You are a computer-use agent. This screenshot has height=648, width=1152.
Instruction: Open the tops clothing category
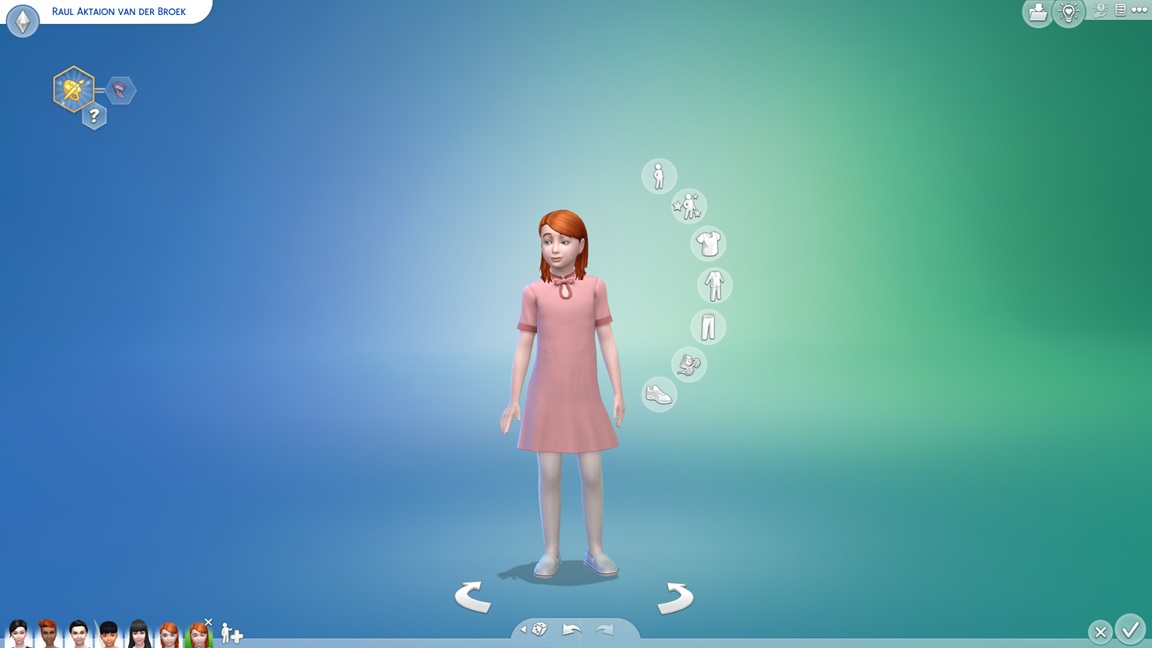[708, 244]
